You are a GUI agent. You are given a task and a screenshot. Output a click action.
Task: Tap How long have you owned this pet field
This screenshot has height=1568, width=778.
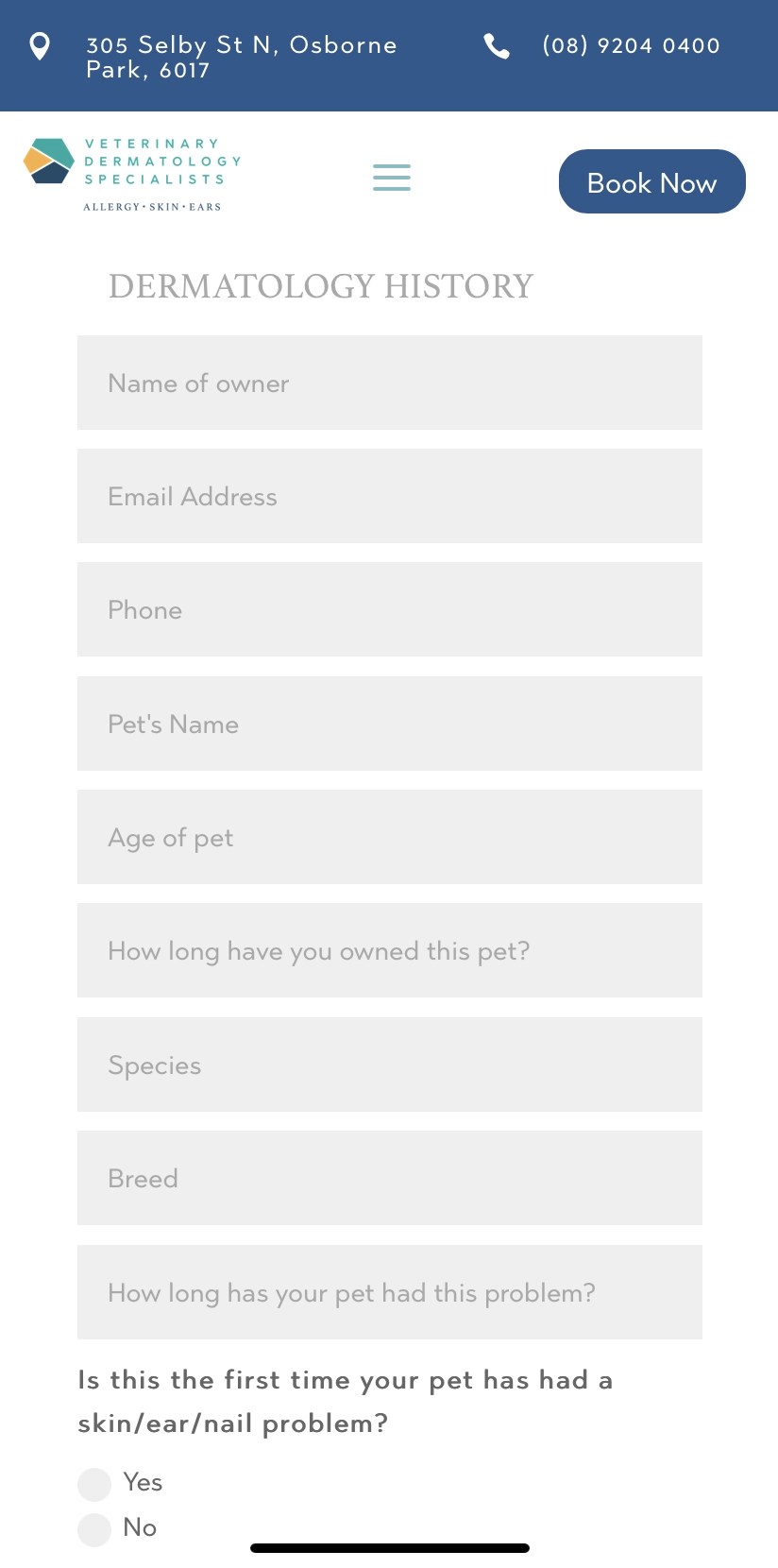(389, 950)
